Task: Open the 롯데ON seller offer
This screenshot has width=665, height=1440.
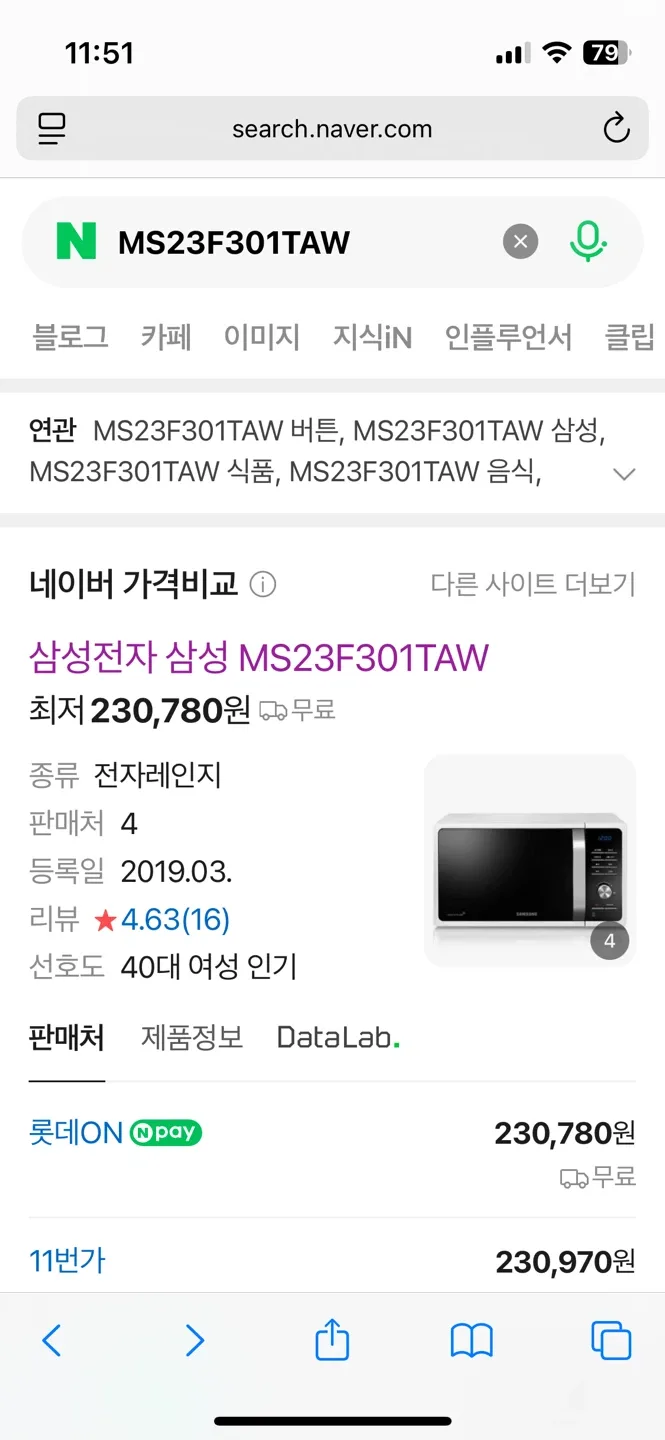Action: [x=76, y=1133]
